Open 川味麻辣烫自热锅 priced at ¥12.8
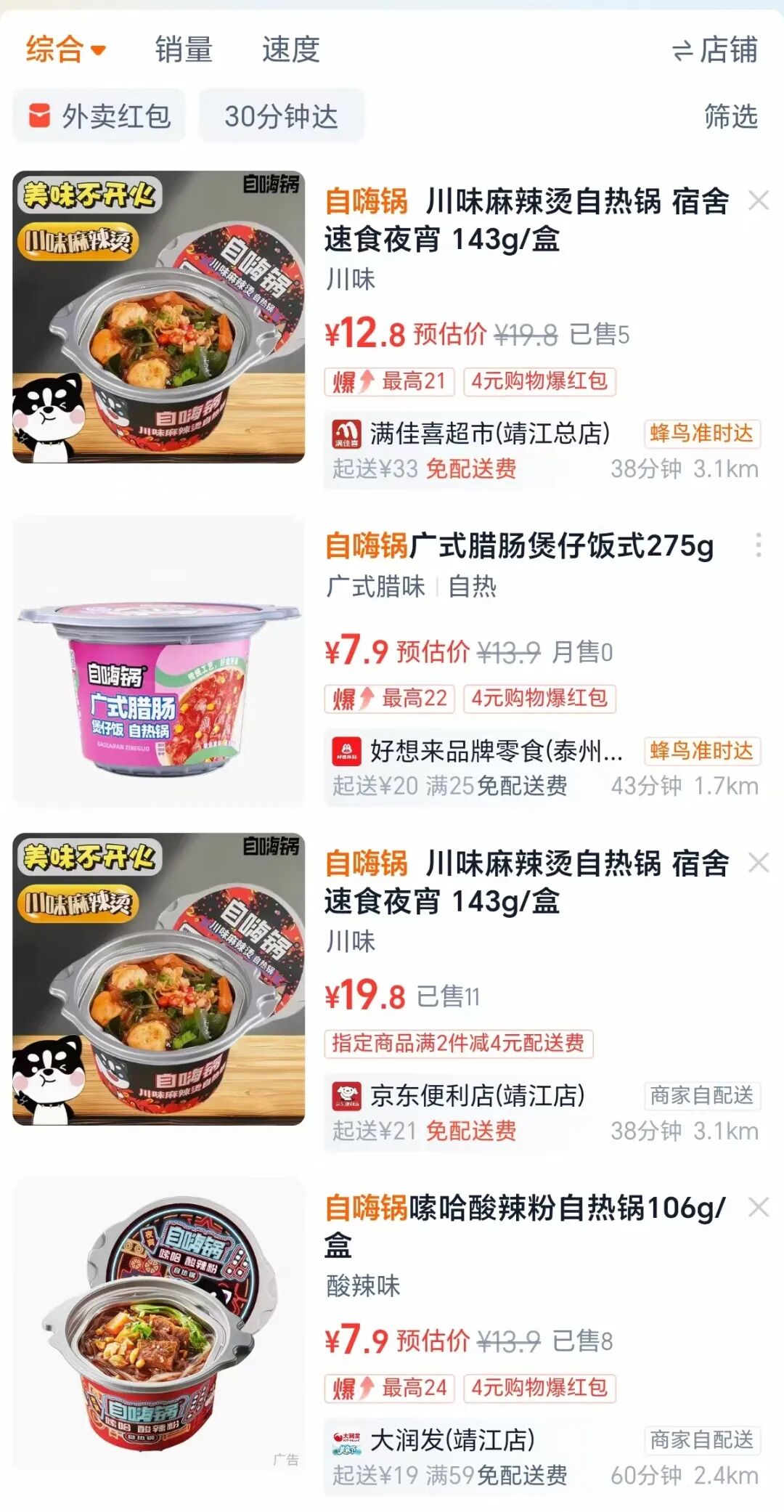Image resolution: width=784 pixels, height=1512 pixels. coord(526,220)
